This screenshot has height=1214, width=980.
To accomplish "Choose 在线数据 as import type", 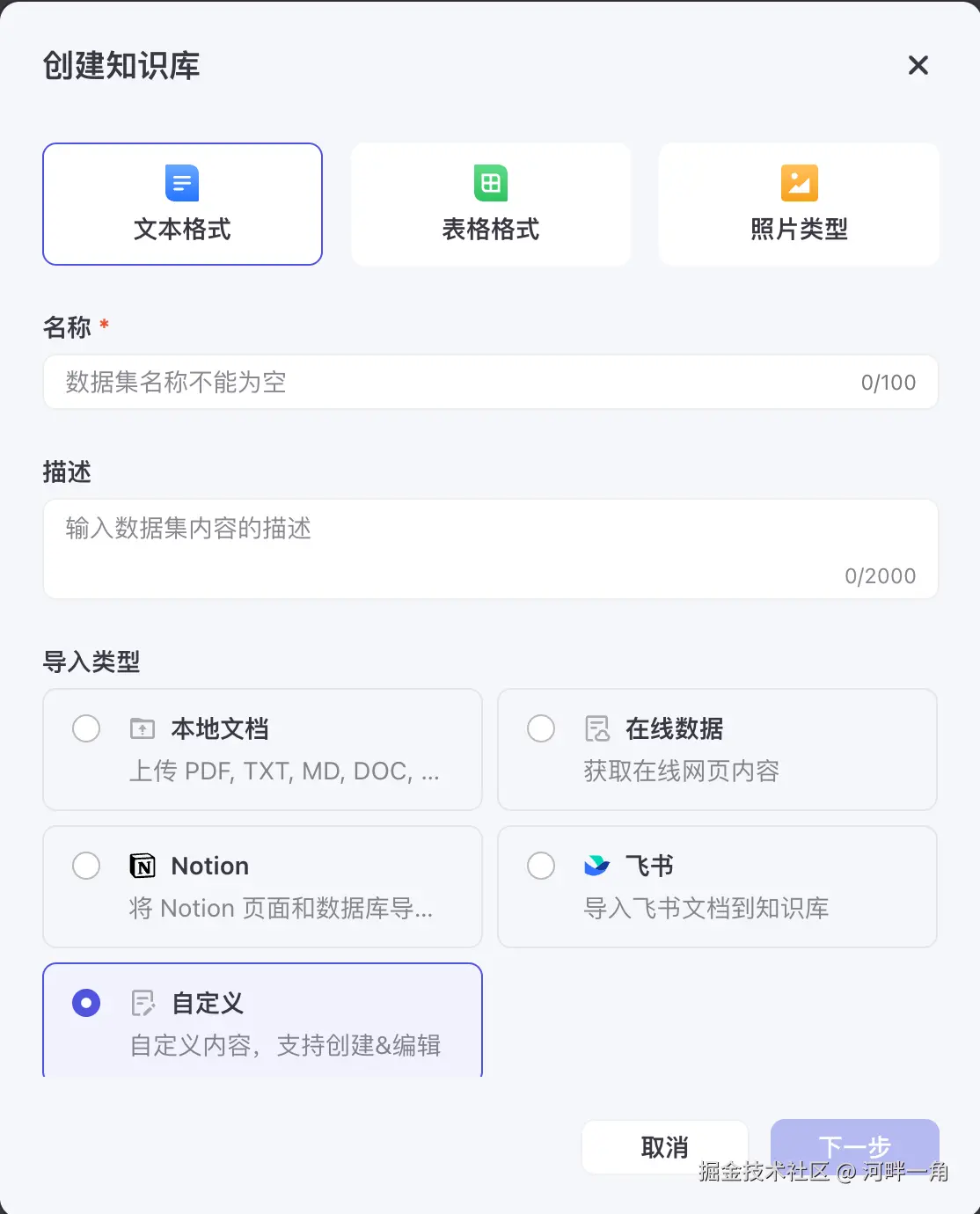I will (716, 749).
